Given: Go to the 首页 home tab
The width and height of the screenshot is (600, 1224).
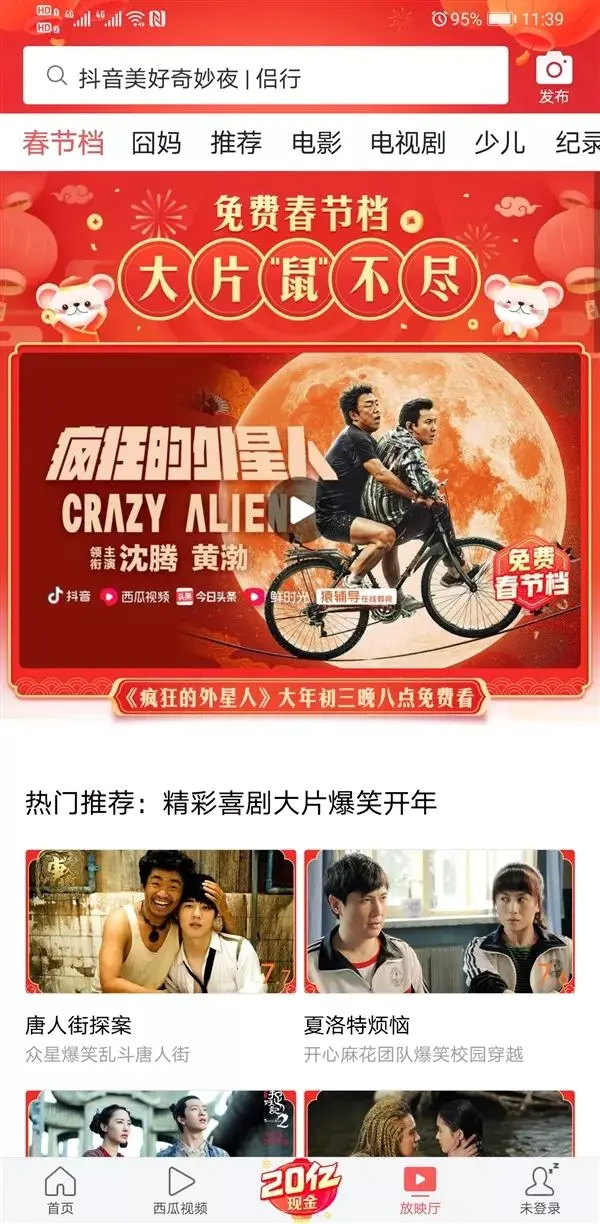Looking at the screenshot, I should point(60,1190).
